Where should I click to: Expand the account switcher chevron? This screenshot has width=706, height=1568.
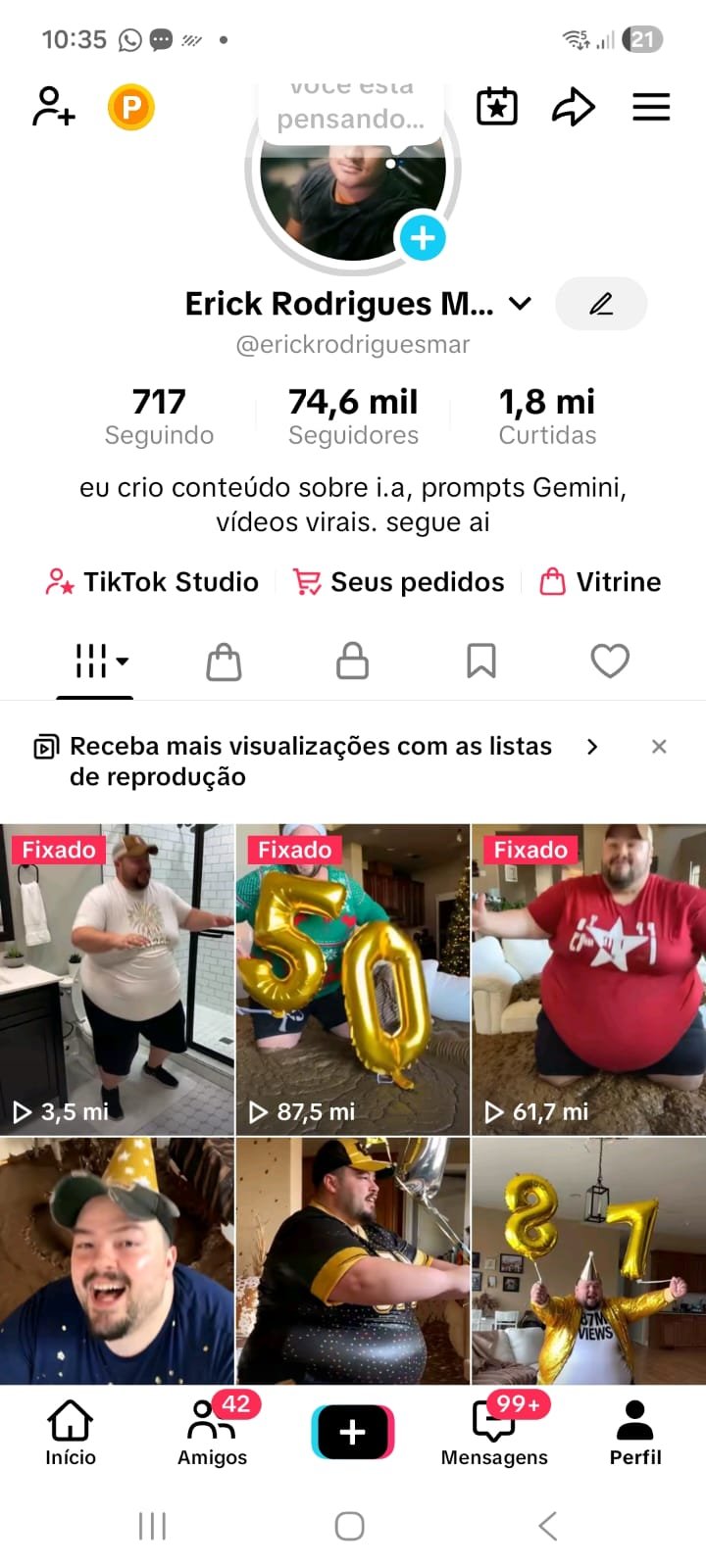(521, 304)
